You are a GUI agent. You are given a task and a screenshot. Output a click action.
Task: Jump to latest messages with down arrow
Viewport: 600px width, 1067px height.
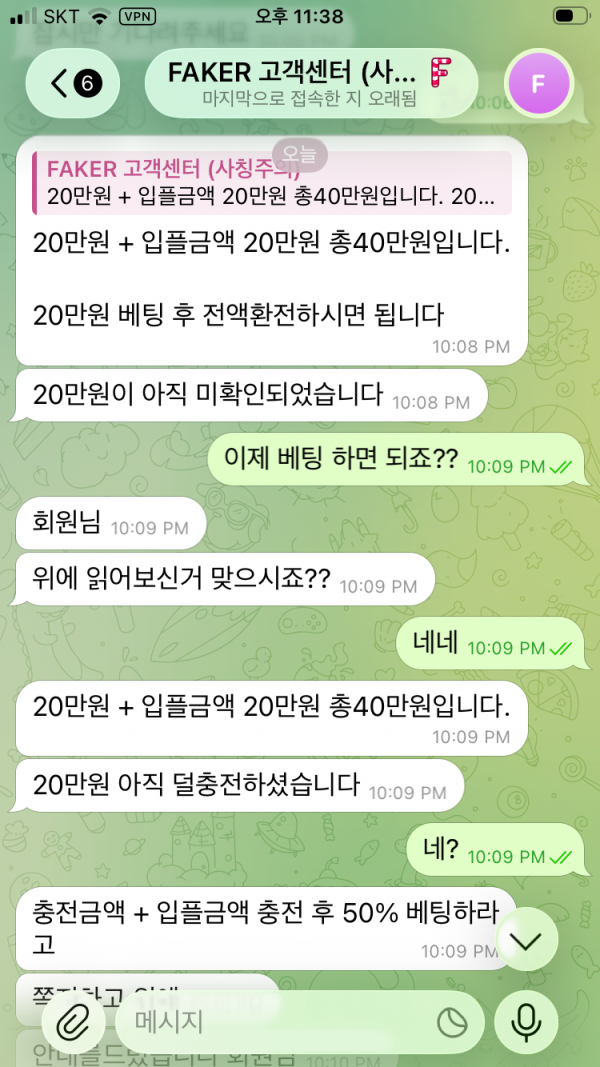point(527,941)
